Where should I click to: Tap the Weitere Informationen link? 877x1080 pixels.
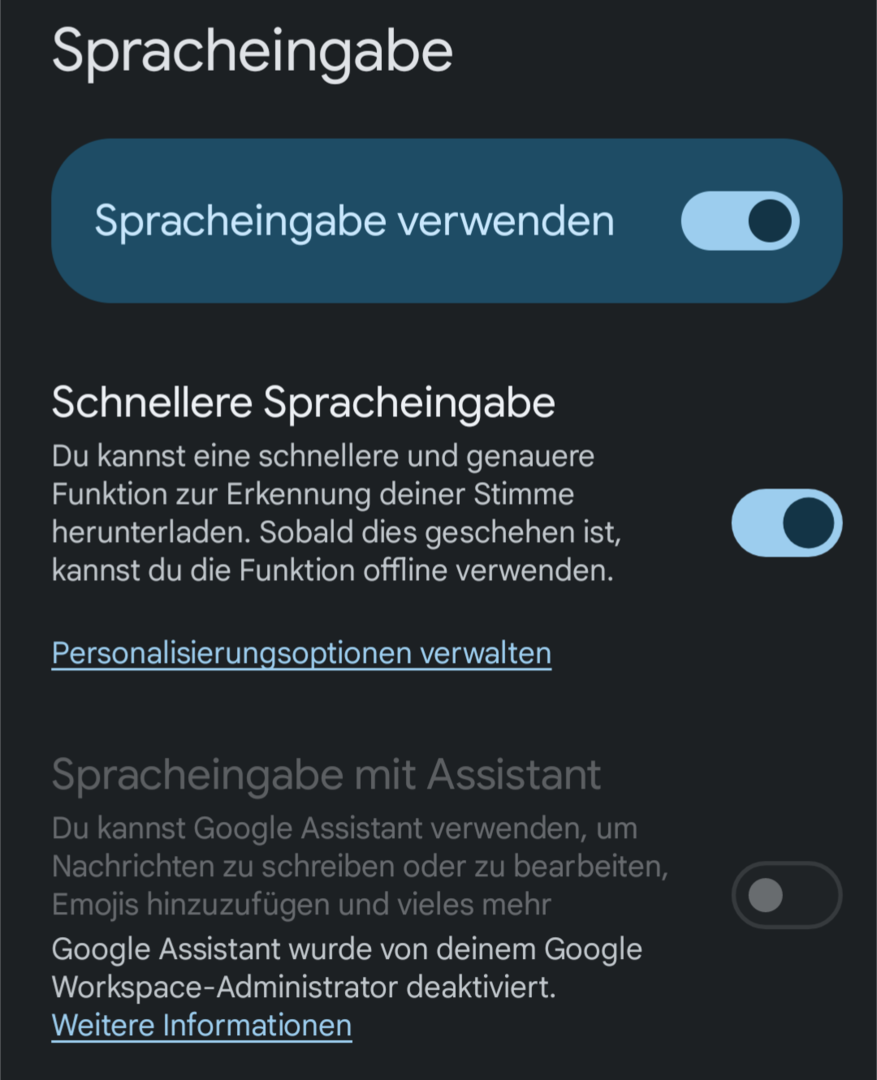tap(201, 1025)
